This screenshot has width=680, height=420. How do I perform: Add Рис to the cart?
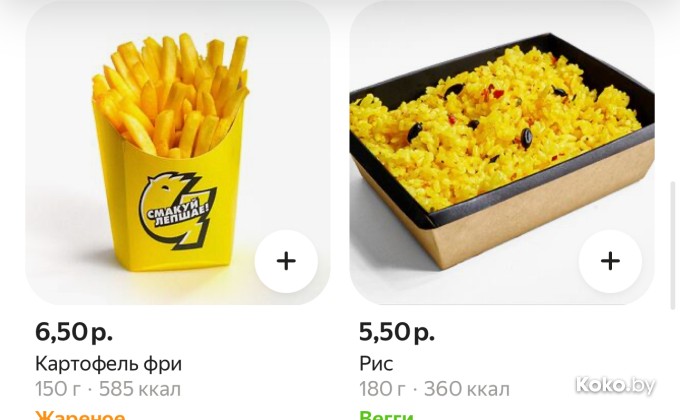(x=610, y=261)
